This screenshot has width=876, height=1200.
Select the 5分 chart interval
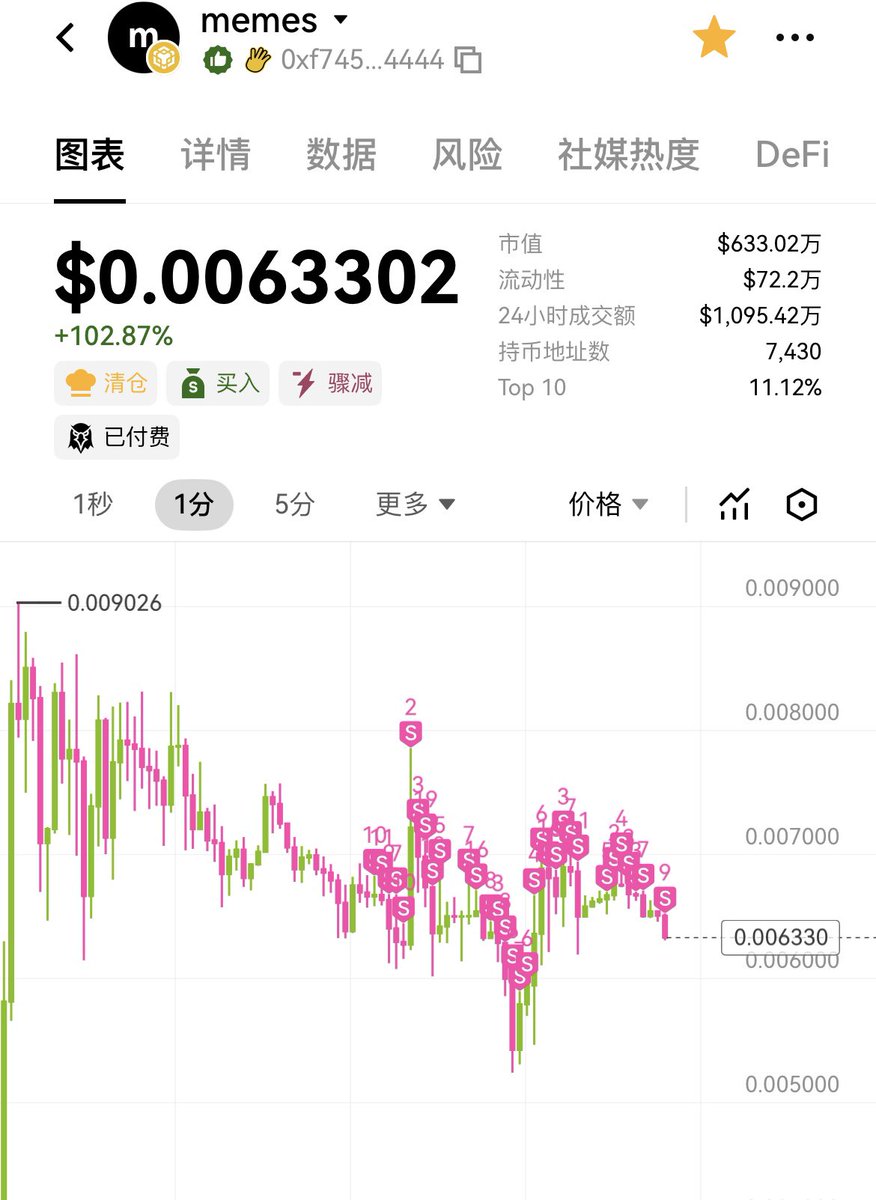coord(294,505)
